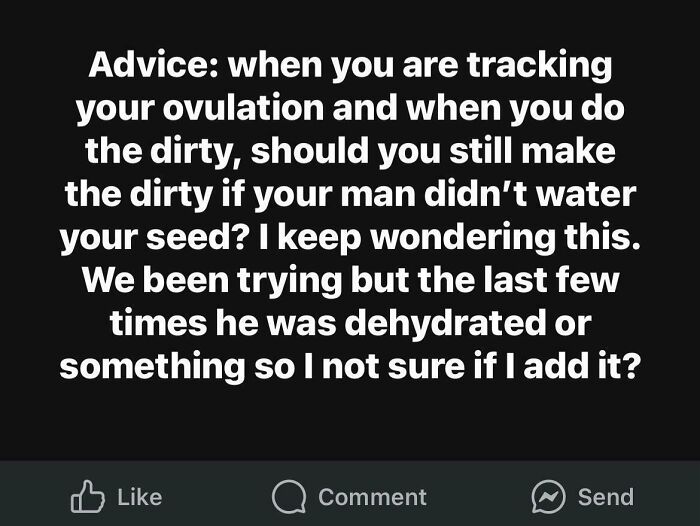Like the ovulation advice post
Viewport: 700px width, 526px height.
click(116, 496)
